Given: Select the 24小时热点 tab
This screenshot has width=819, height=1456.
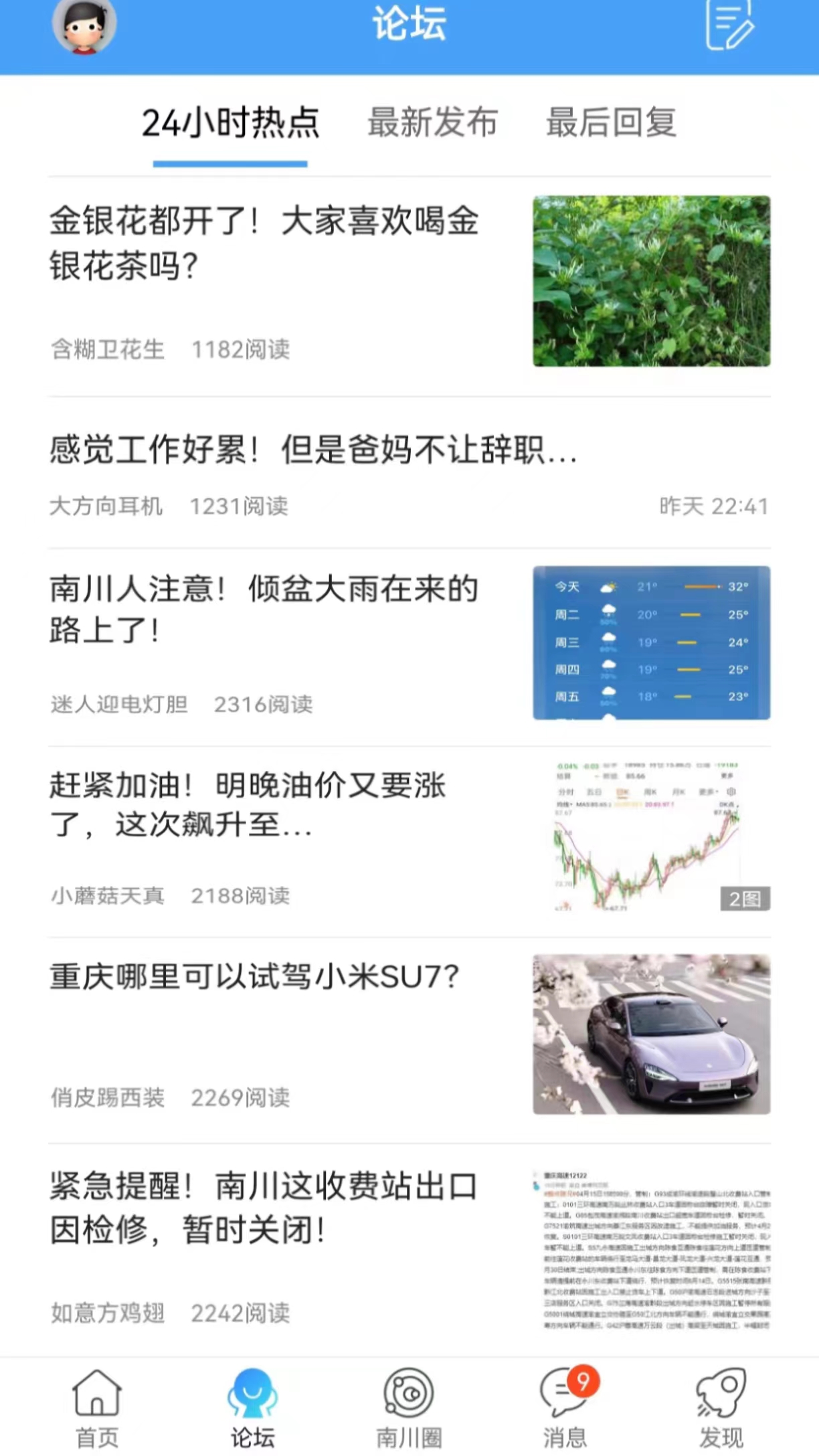Looking at the screenshot, I should [230, 123].
